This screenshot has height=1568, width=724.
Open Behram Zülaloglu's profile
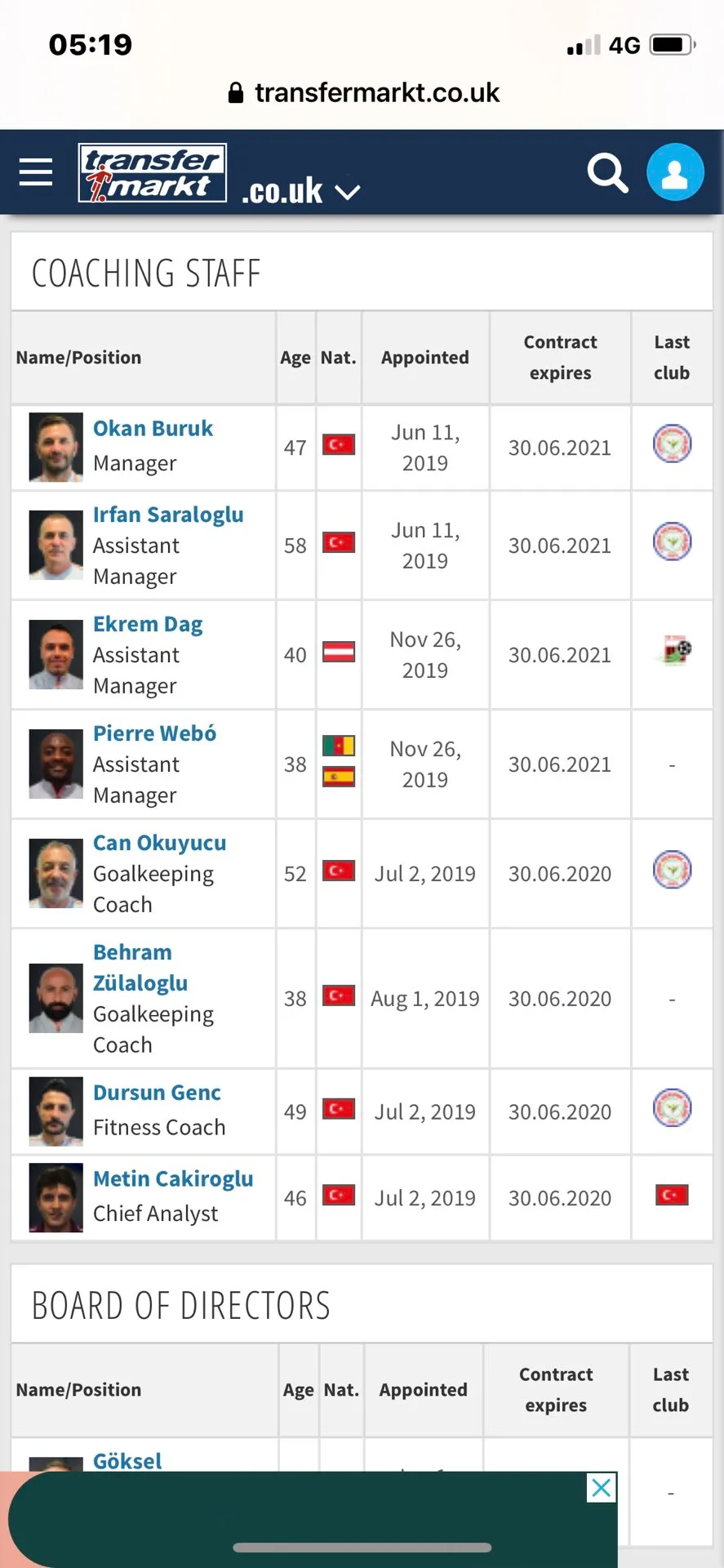[140, 968]
